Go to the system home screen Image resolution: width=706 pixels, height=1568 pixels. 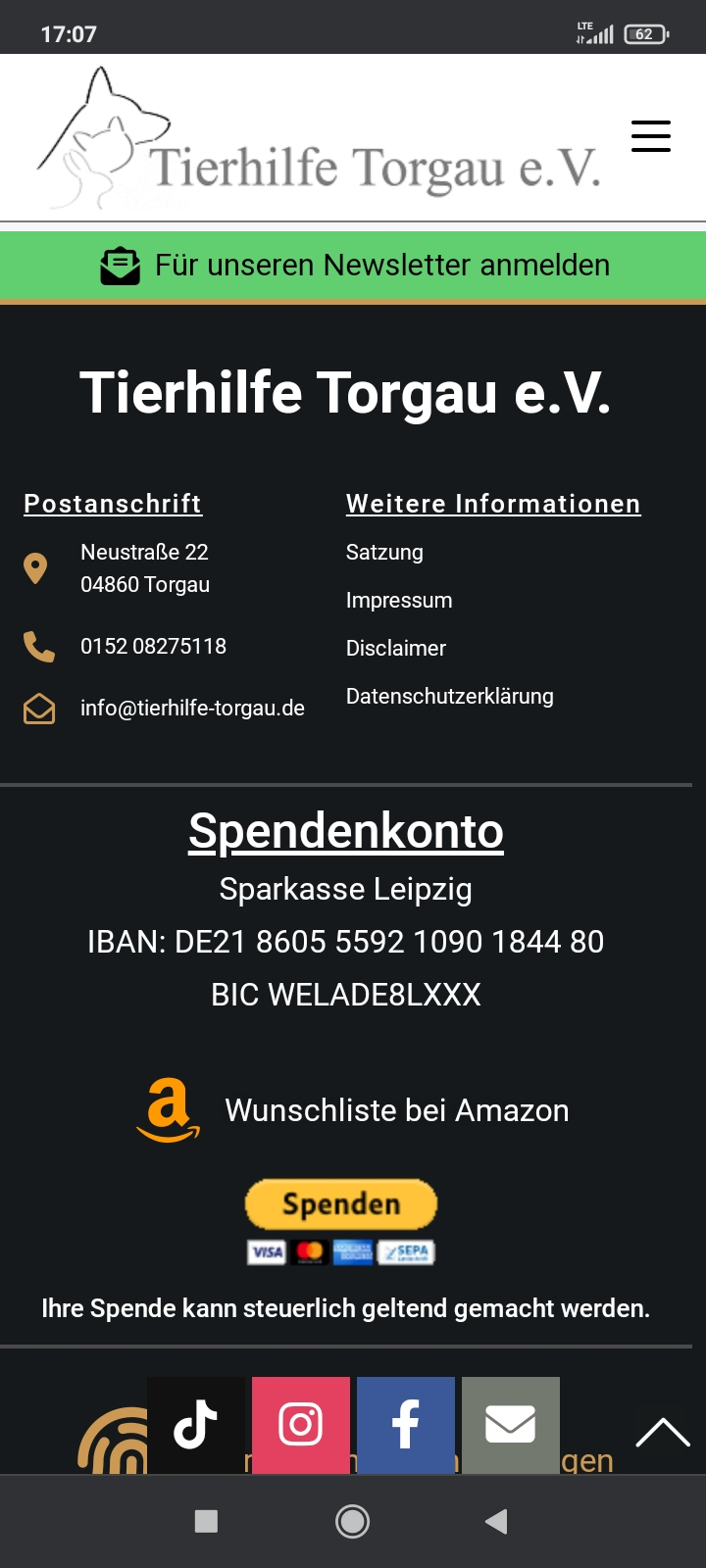[353, 1521]
